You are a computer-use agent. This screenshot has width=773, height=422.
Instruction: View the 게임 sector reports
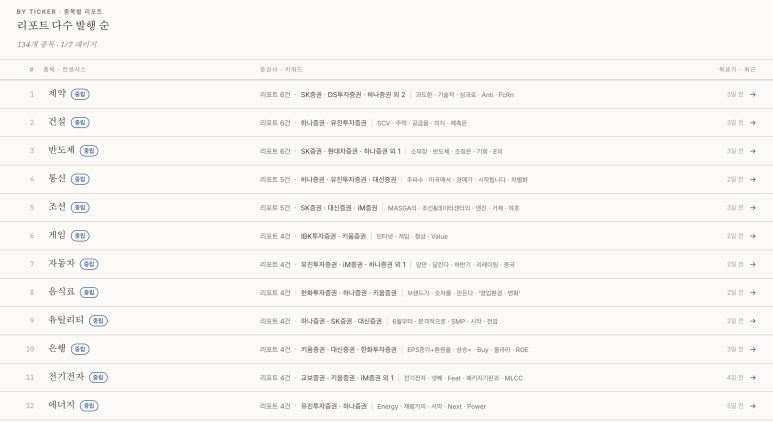[386, 236]
